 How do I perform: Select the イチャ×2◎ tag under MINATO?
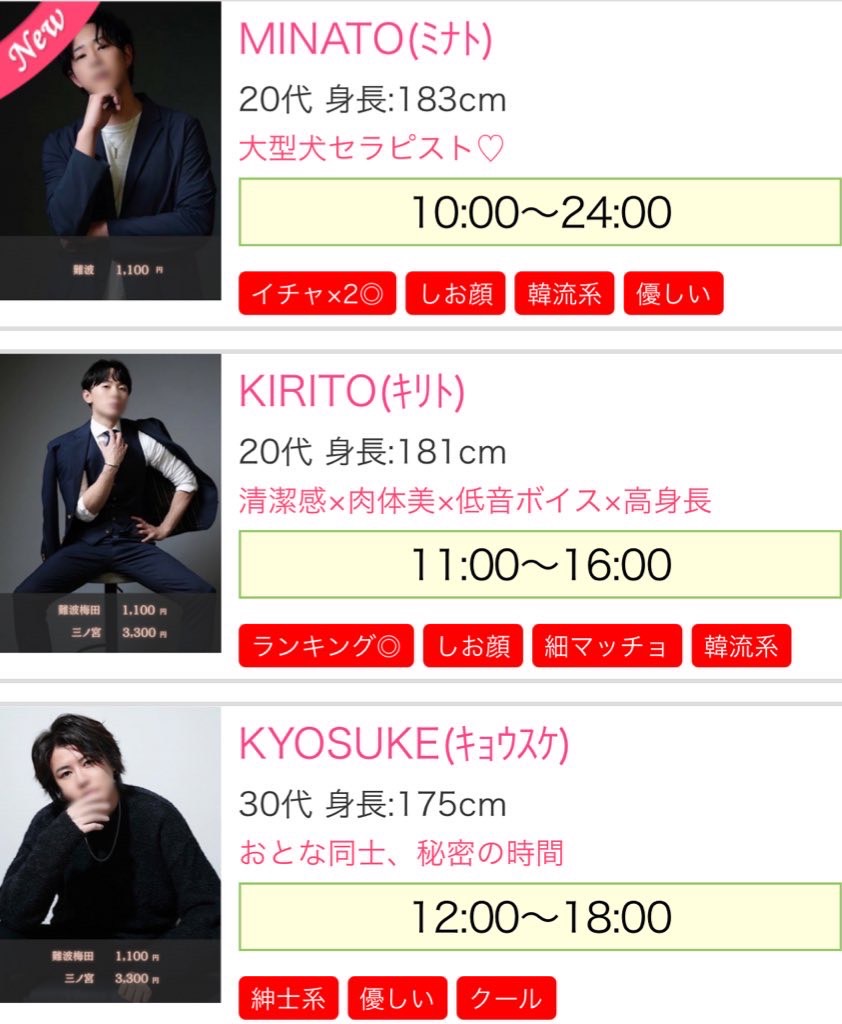pos(317,294)
